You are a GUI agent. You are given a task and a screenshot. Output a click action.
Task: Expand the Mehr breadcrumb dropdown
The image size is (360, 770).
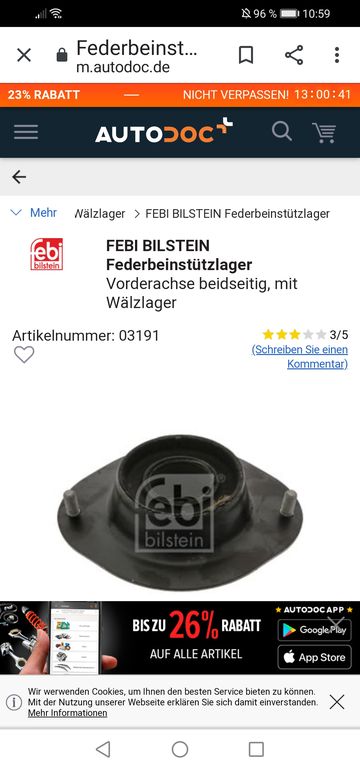point(33,213)
